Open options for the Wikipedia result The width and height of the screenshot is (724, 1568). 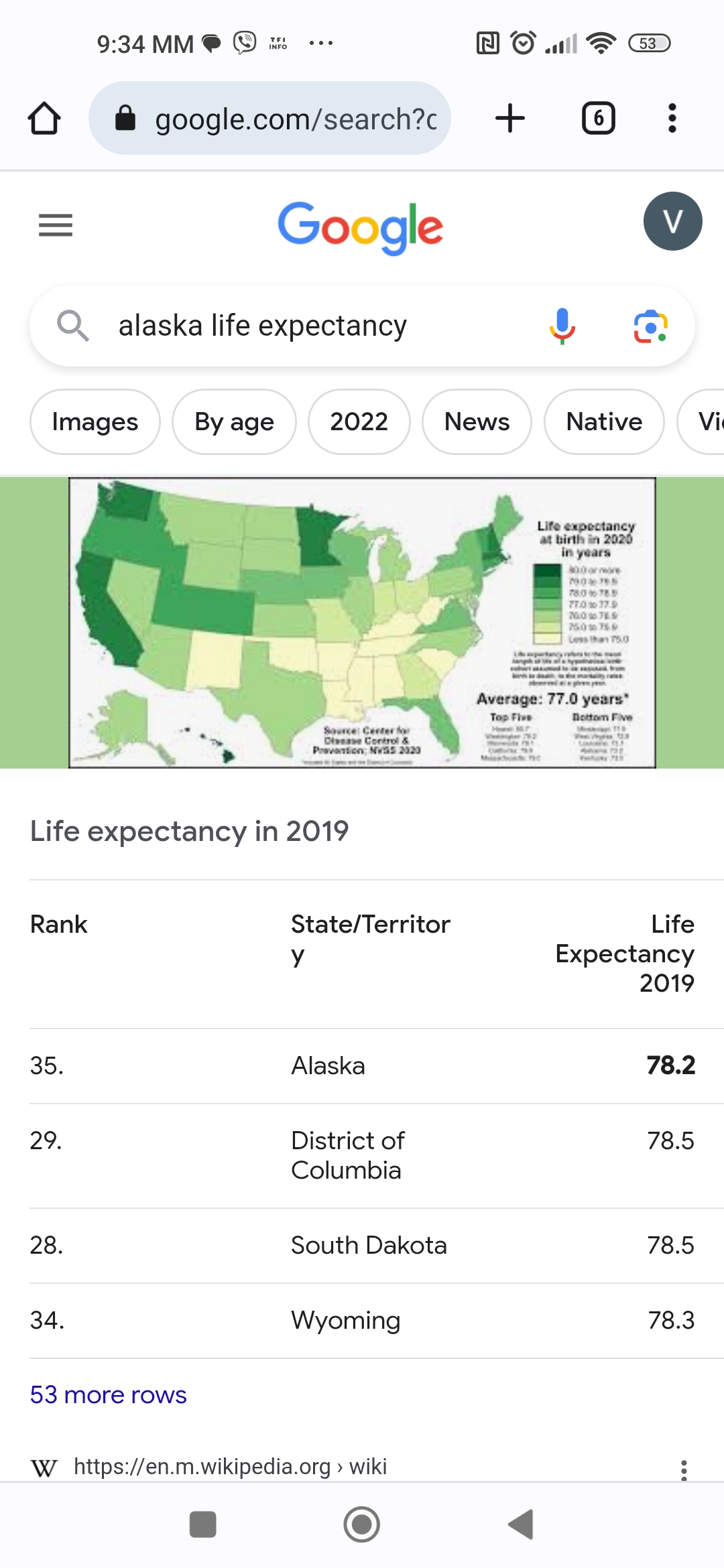point(684,1470)
